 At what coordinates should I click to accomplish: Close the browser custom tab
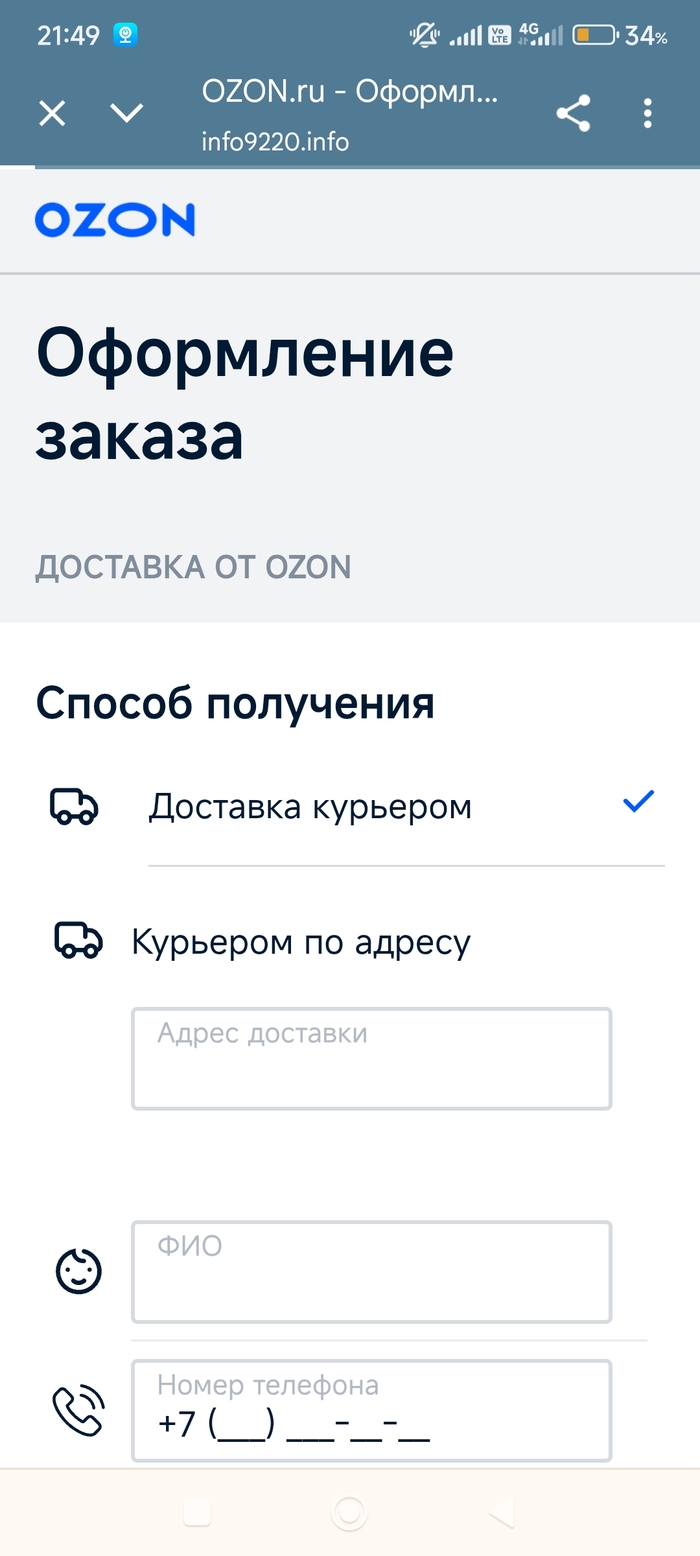[x=52, y=114]
